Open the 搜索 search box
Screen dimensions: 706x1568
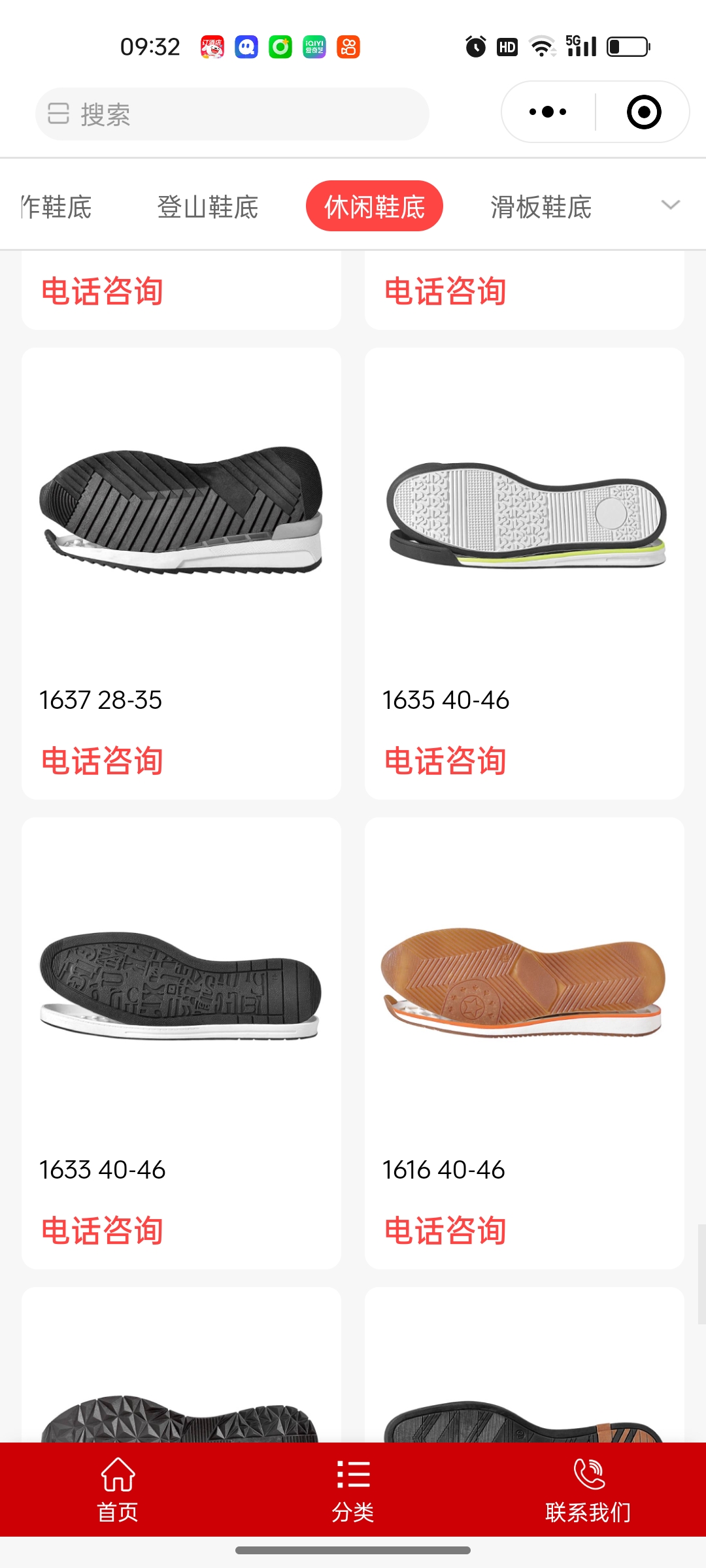tap(232, 114)
